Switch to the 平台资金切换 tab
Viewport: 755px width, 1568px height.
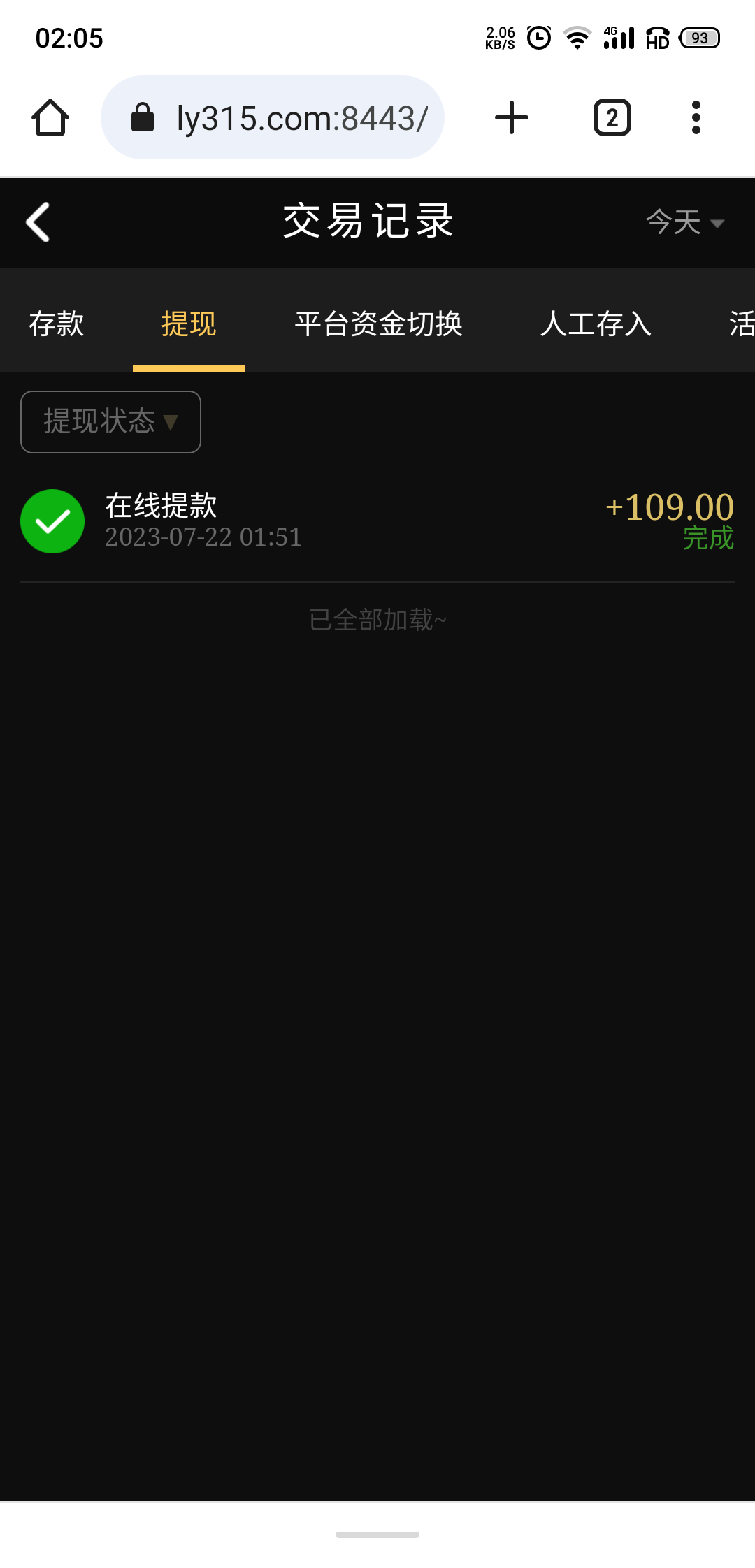(x=378, y=324)
